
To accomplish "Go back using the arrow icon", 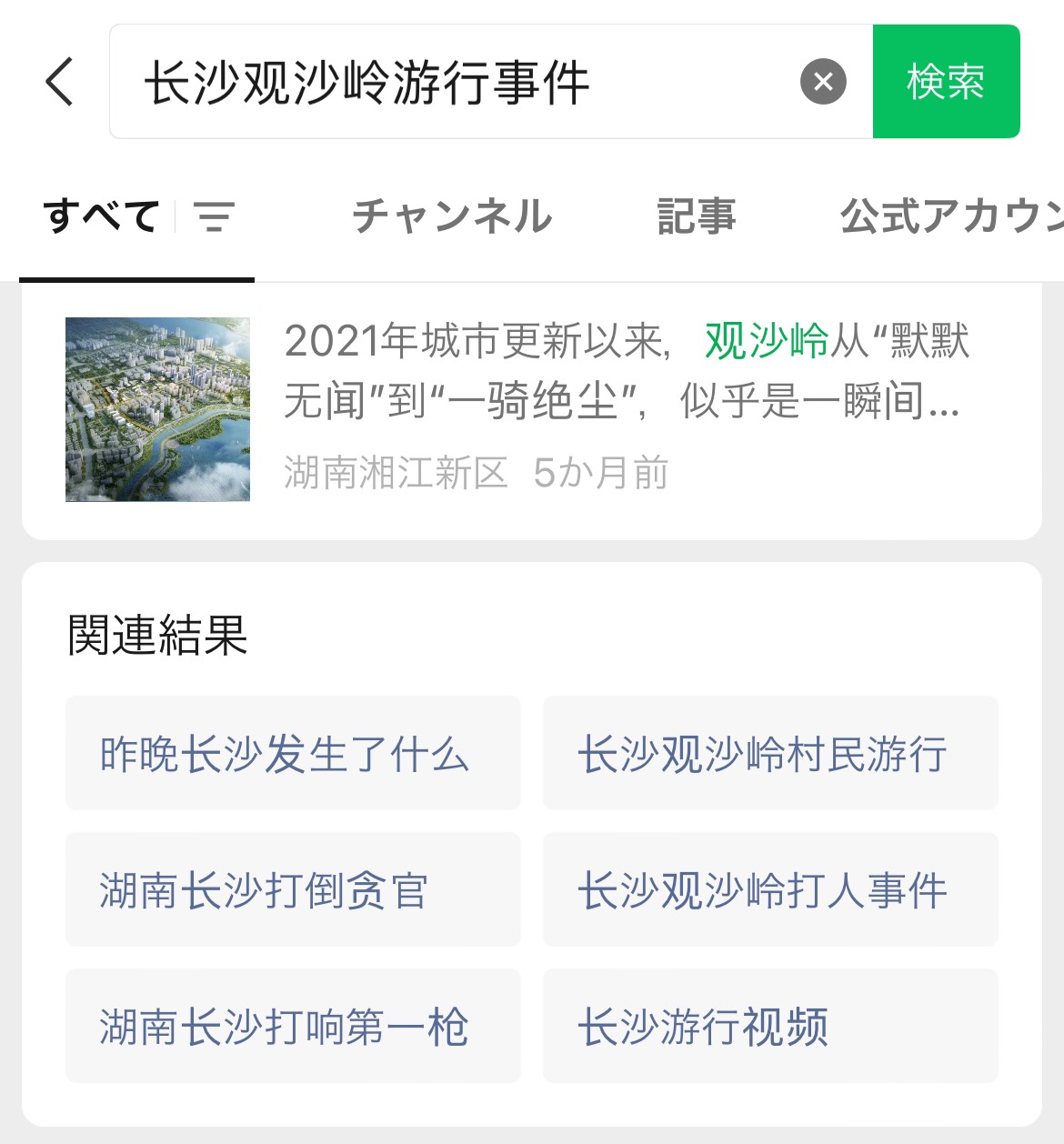I will [60, 82].
